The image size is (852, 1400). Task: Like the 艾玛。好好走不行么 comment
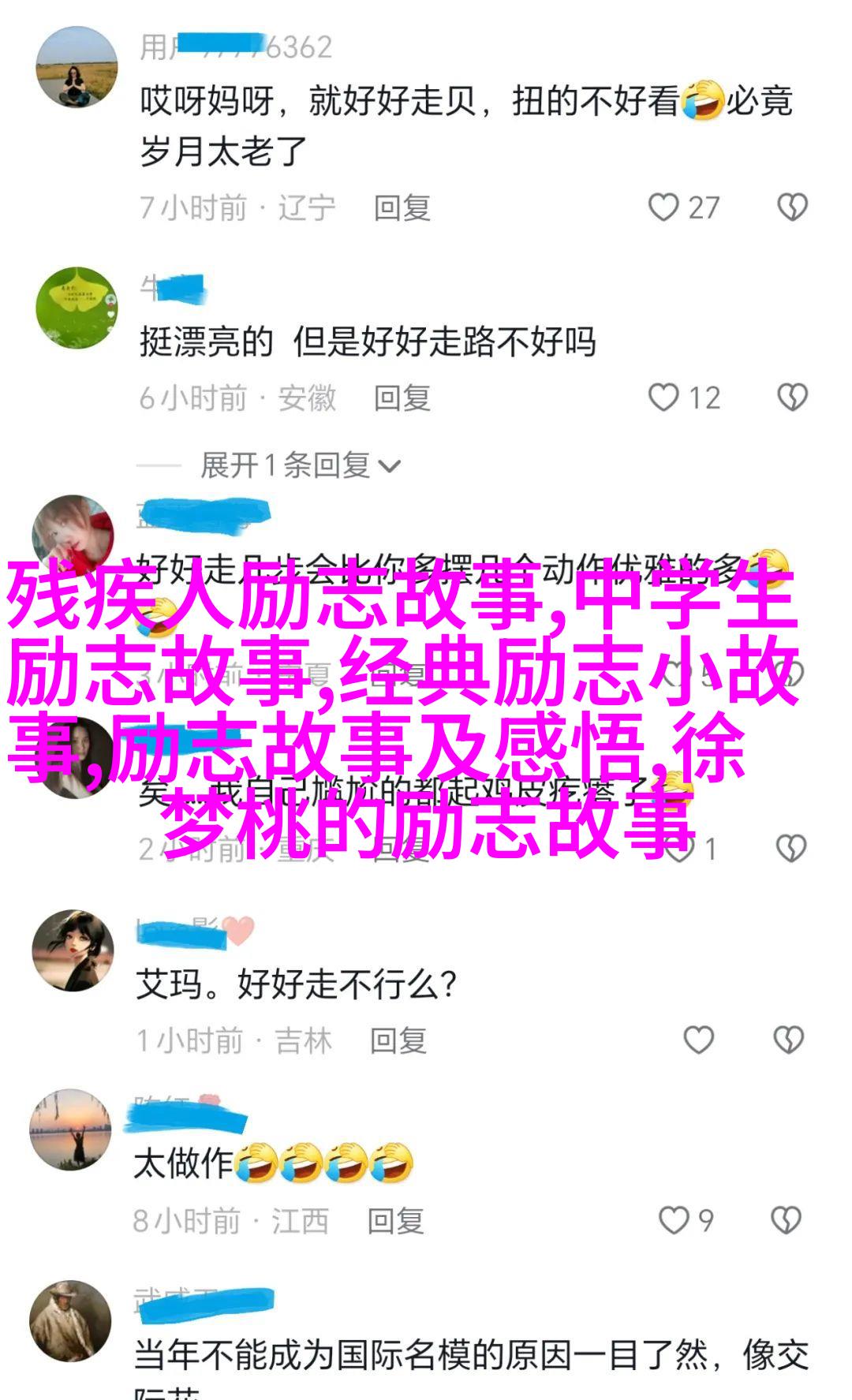(698, 1040)
